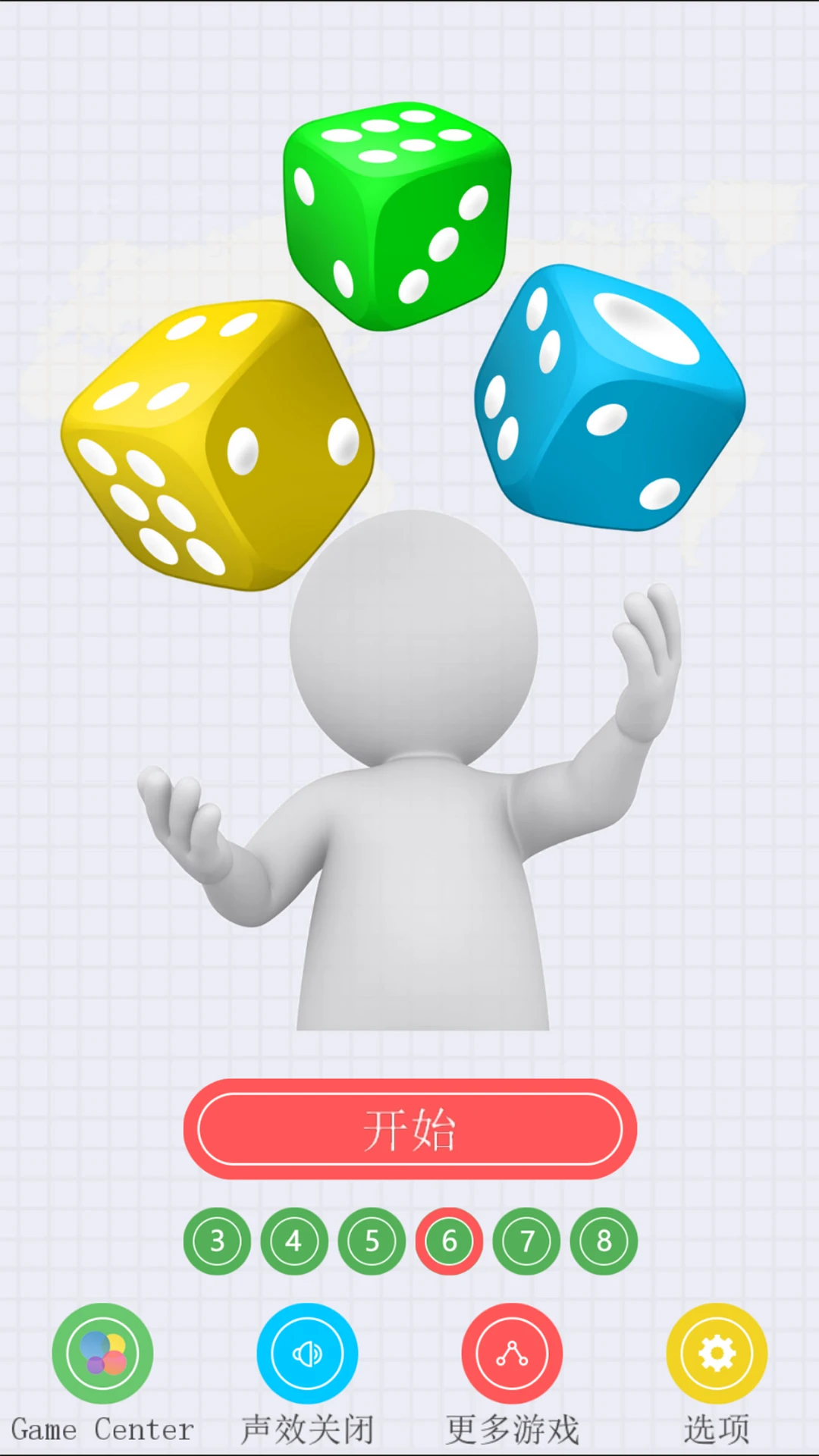Select 8 dice option
This screenshot has height=1456, width=819.
point(603,1241)
